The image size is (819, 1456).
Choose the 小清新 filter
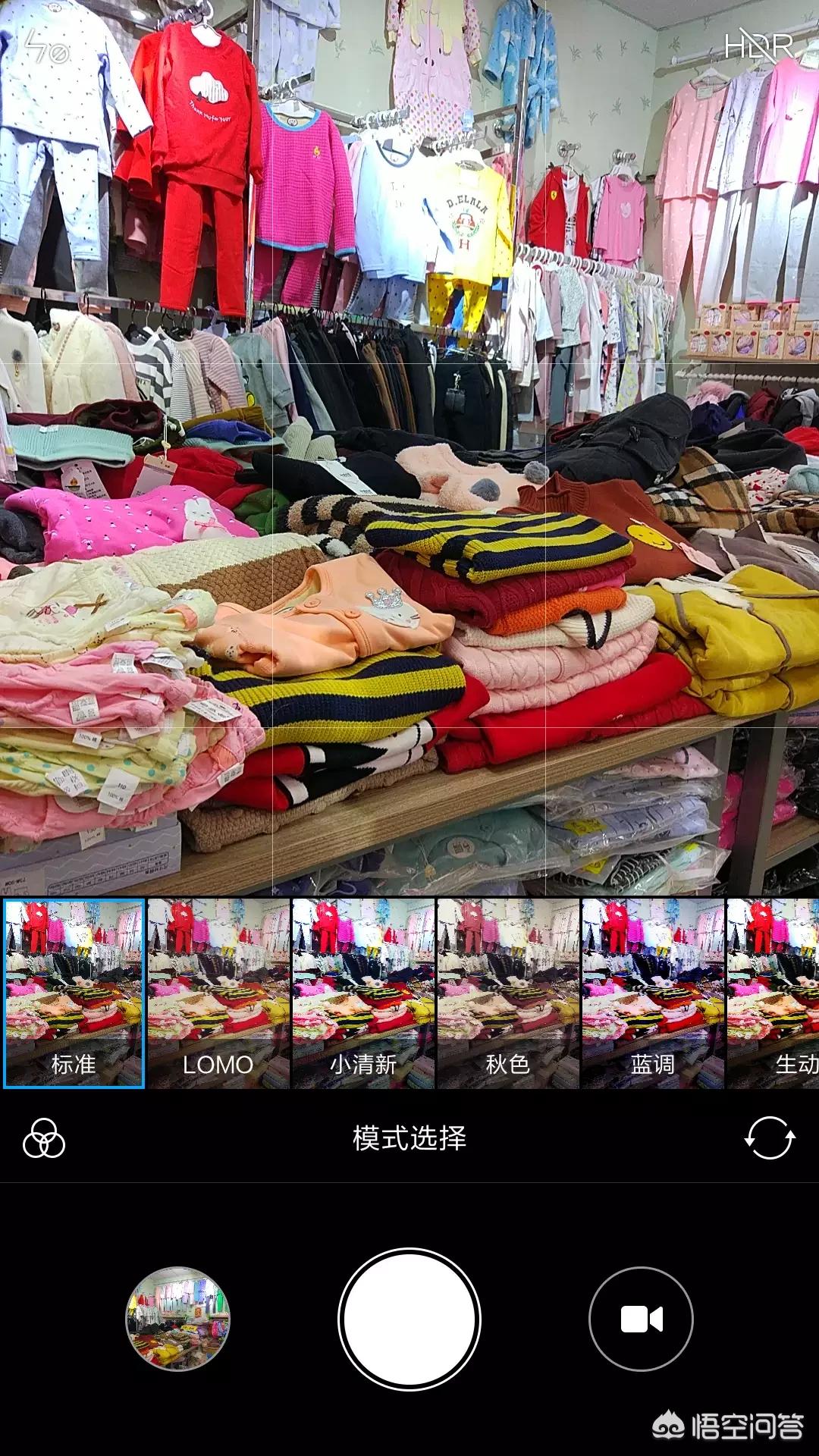click(363, 993)
